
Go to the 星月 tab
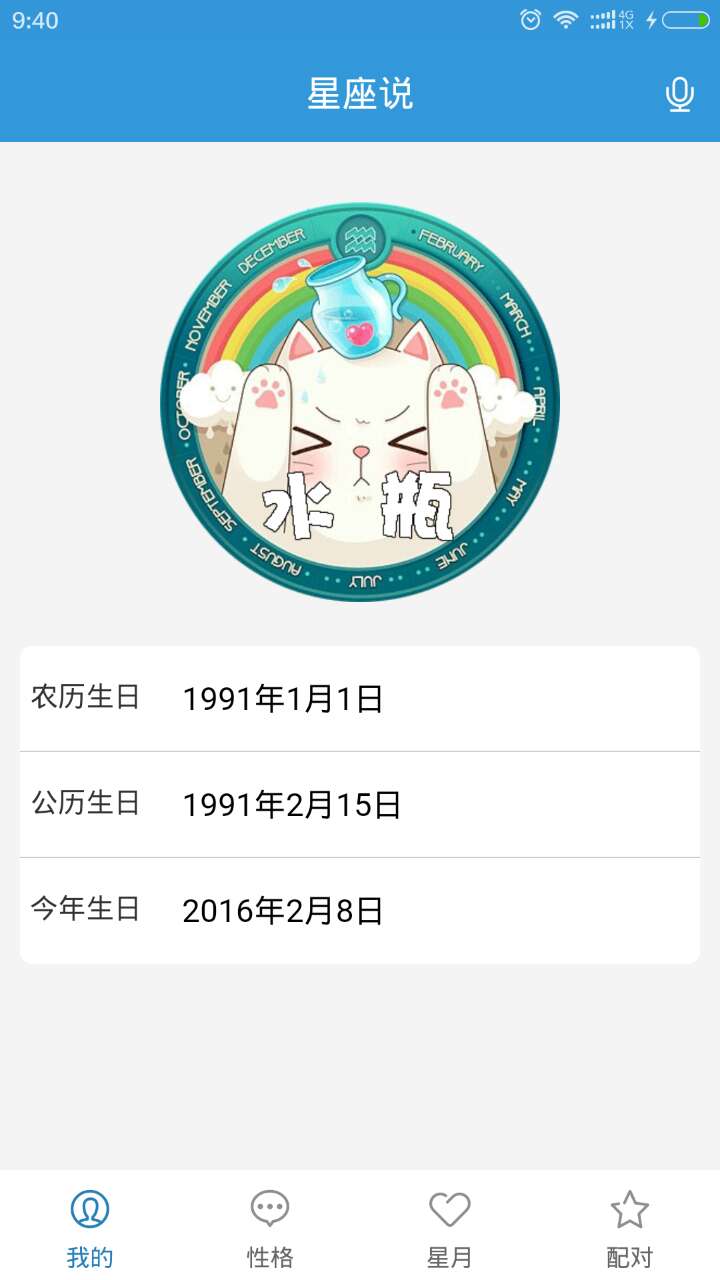(450, 1228)
